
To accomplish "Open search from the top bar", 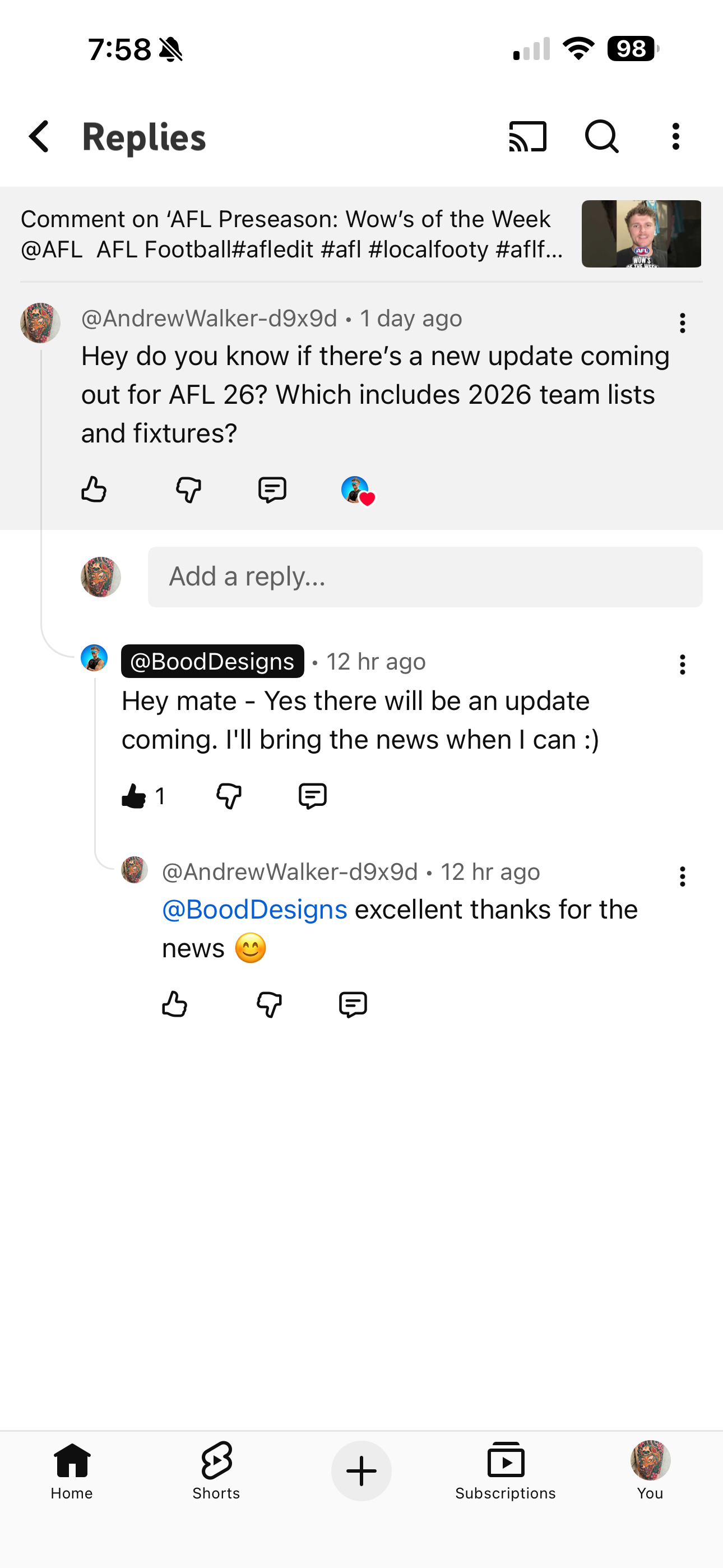I will [601, 136].
